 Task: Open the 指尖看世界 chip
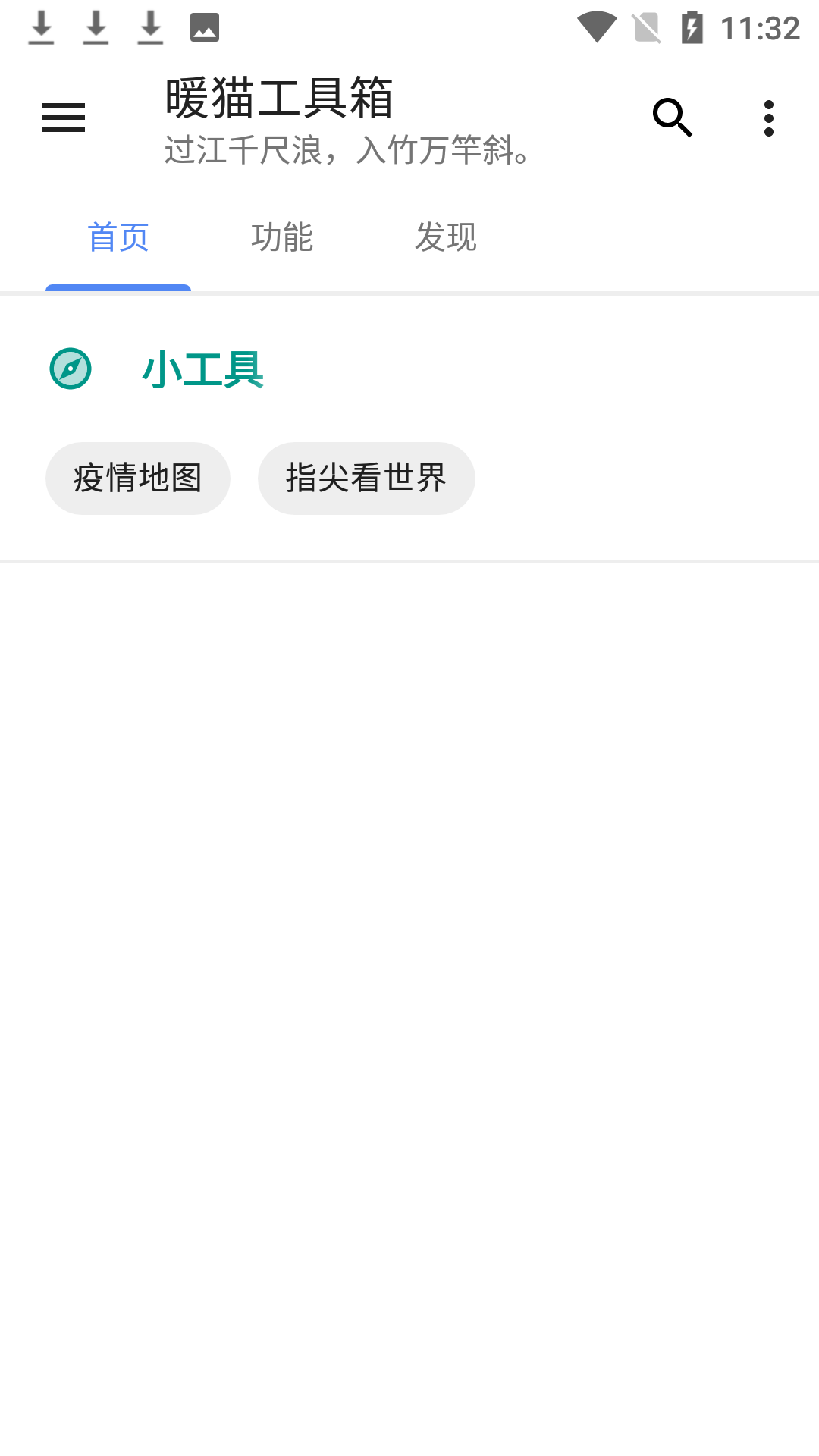click(x=366, y=479)
